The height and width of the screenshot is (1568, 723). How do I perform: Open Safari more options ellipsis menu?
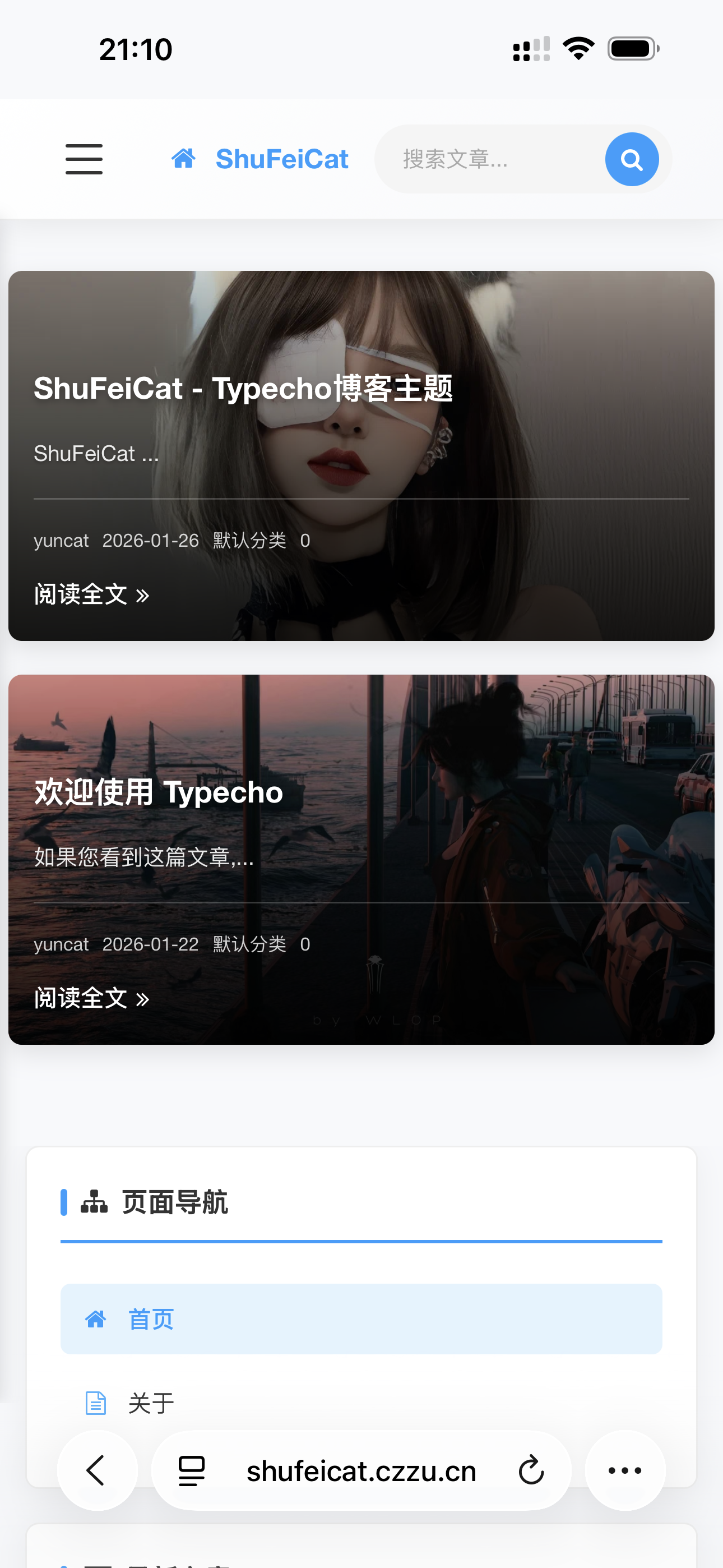coord(624,1470)
